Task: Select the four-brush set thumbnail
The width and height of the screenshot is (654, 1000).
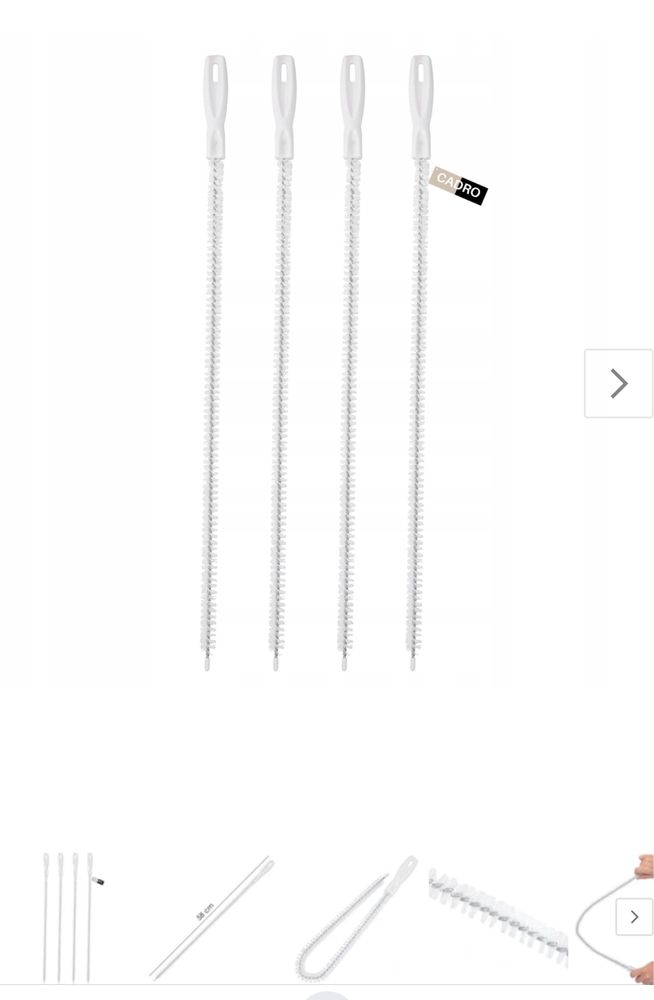Action: [x=68, y=916]
